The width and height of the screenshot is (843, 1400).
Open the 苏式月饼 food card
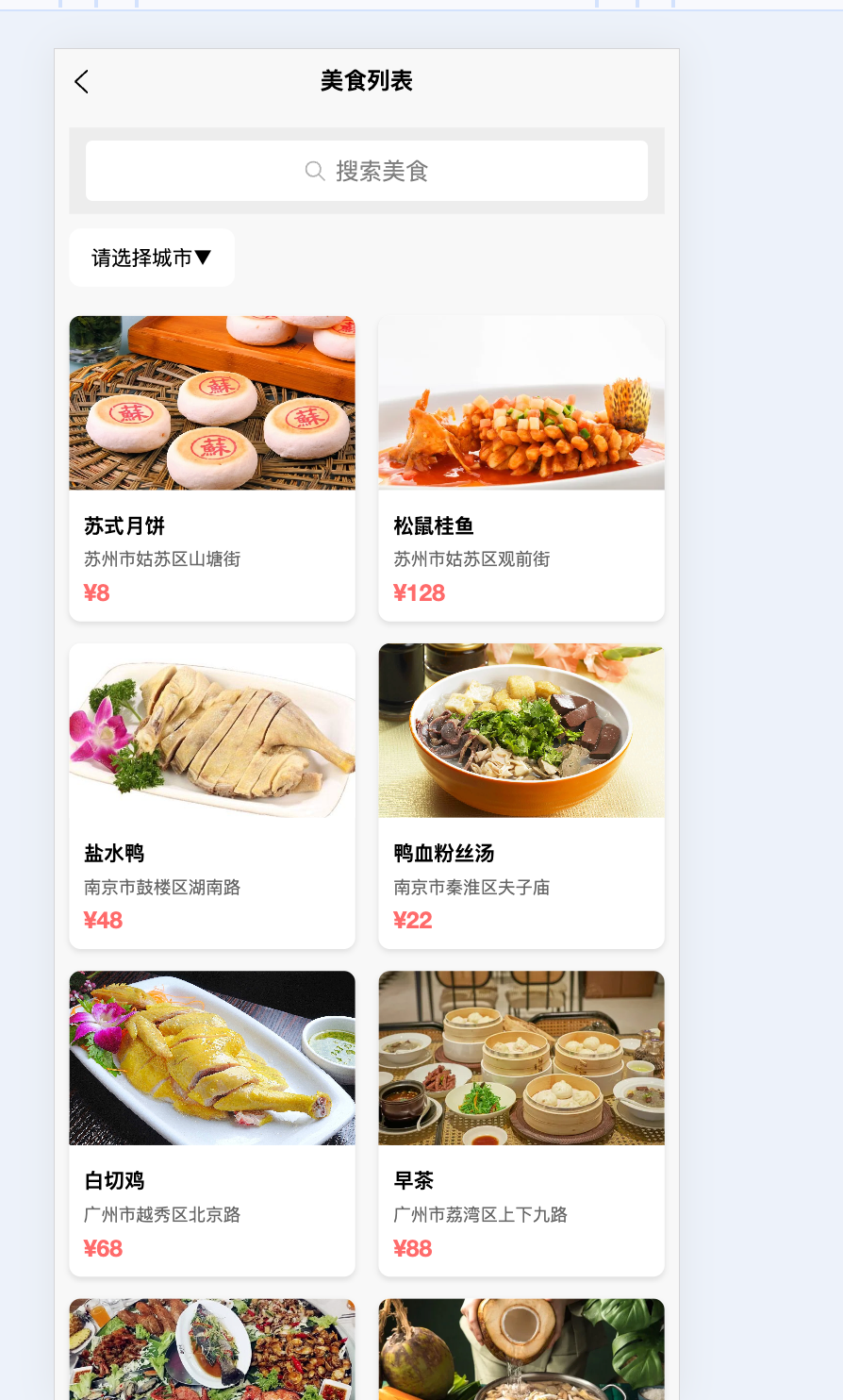pyautogui.click(x=212, y=468)
